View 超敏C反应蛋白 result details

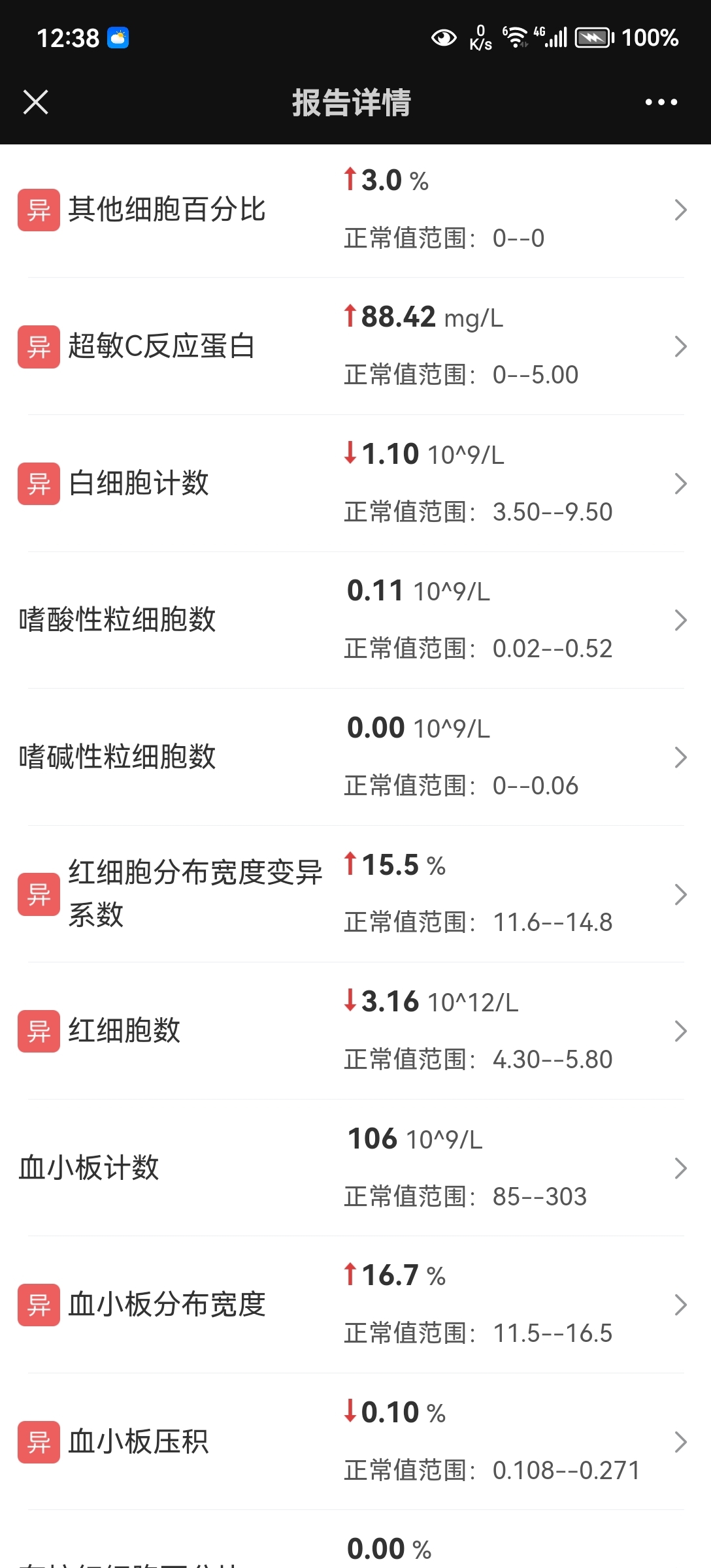coord(355,346)
